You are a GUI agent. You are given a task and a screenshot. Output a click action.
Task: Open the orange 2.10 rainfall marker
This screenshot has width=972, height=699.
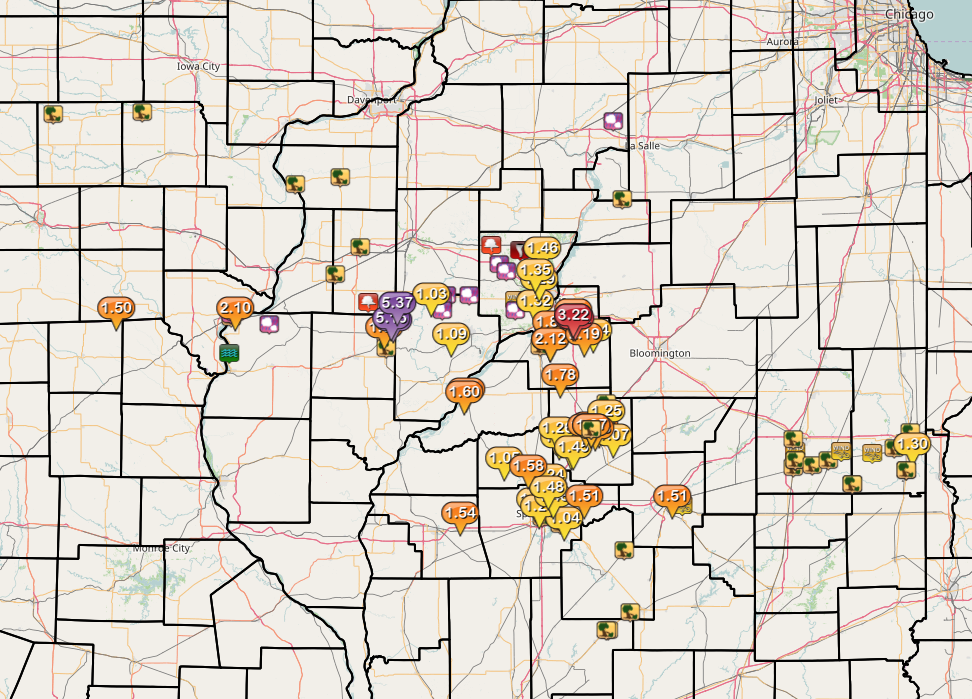235,309
